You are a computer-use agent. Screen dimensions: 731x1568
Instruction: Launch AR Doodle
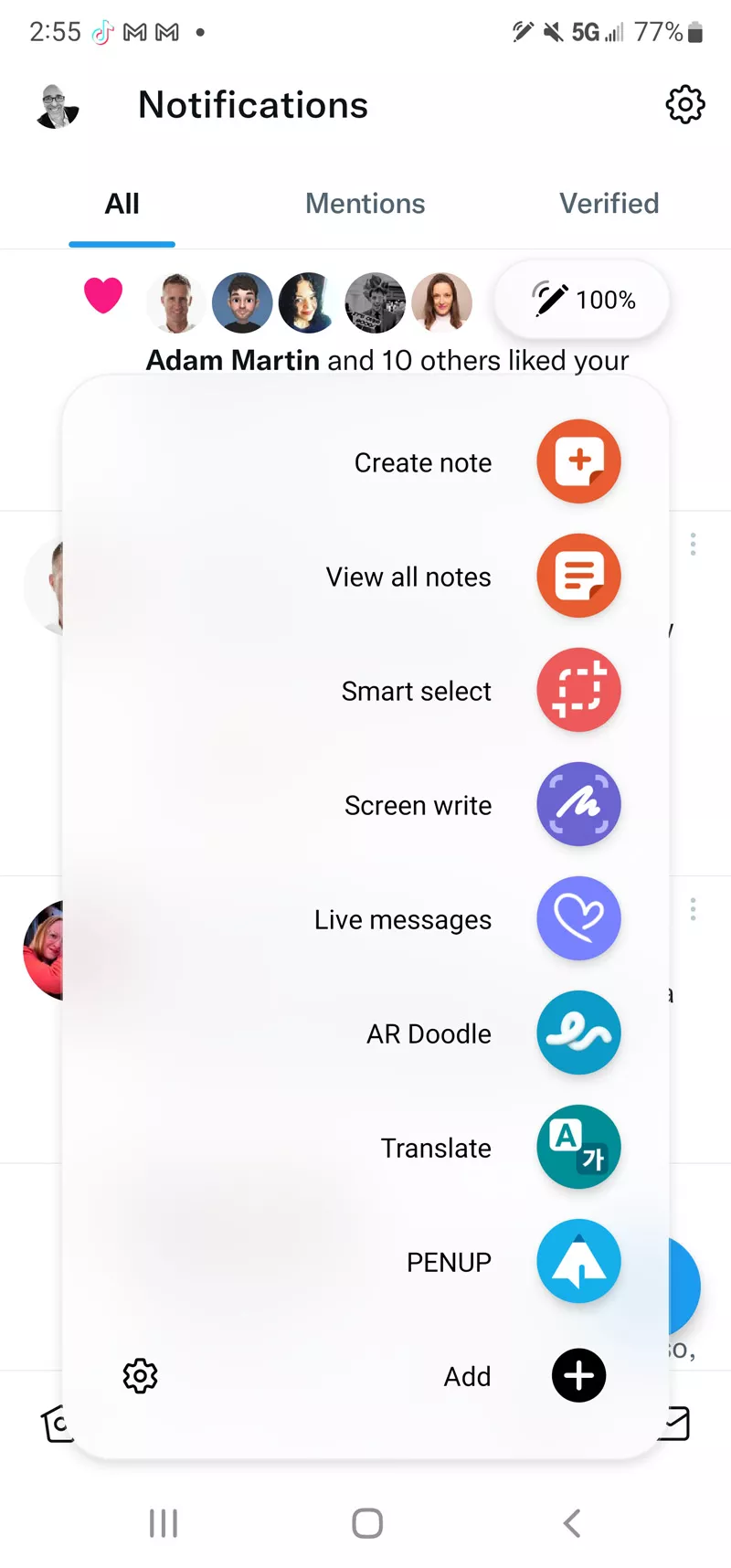click(x=577, y=1033)
